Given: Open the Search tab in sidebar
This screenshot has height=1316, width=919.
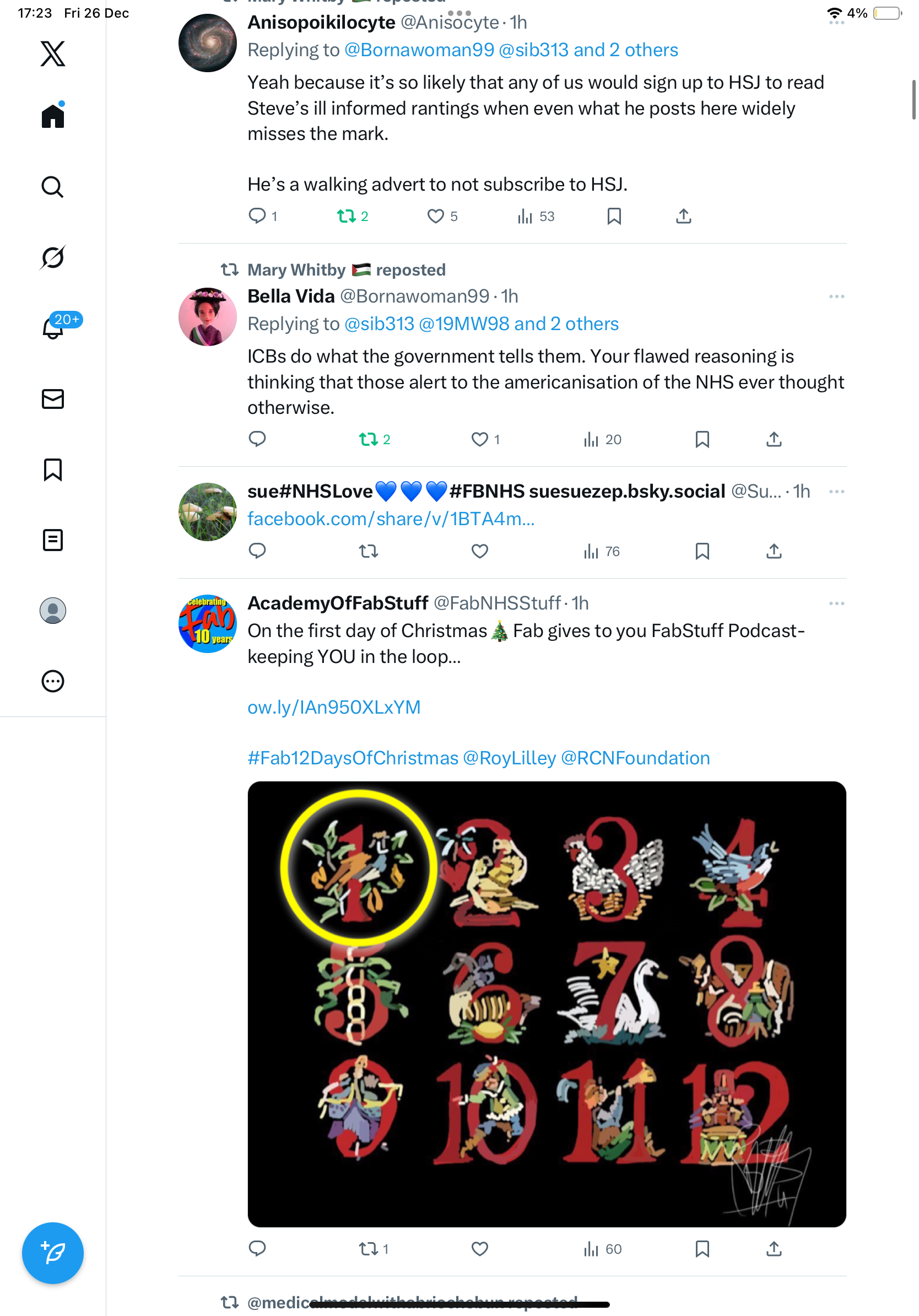Looking at the screenshot, I should pos(53,187).
